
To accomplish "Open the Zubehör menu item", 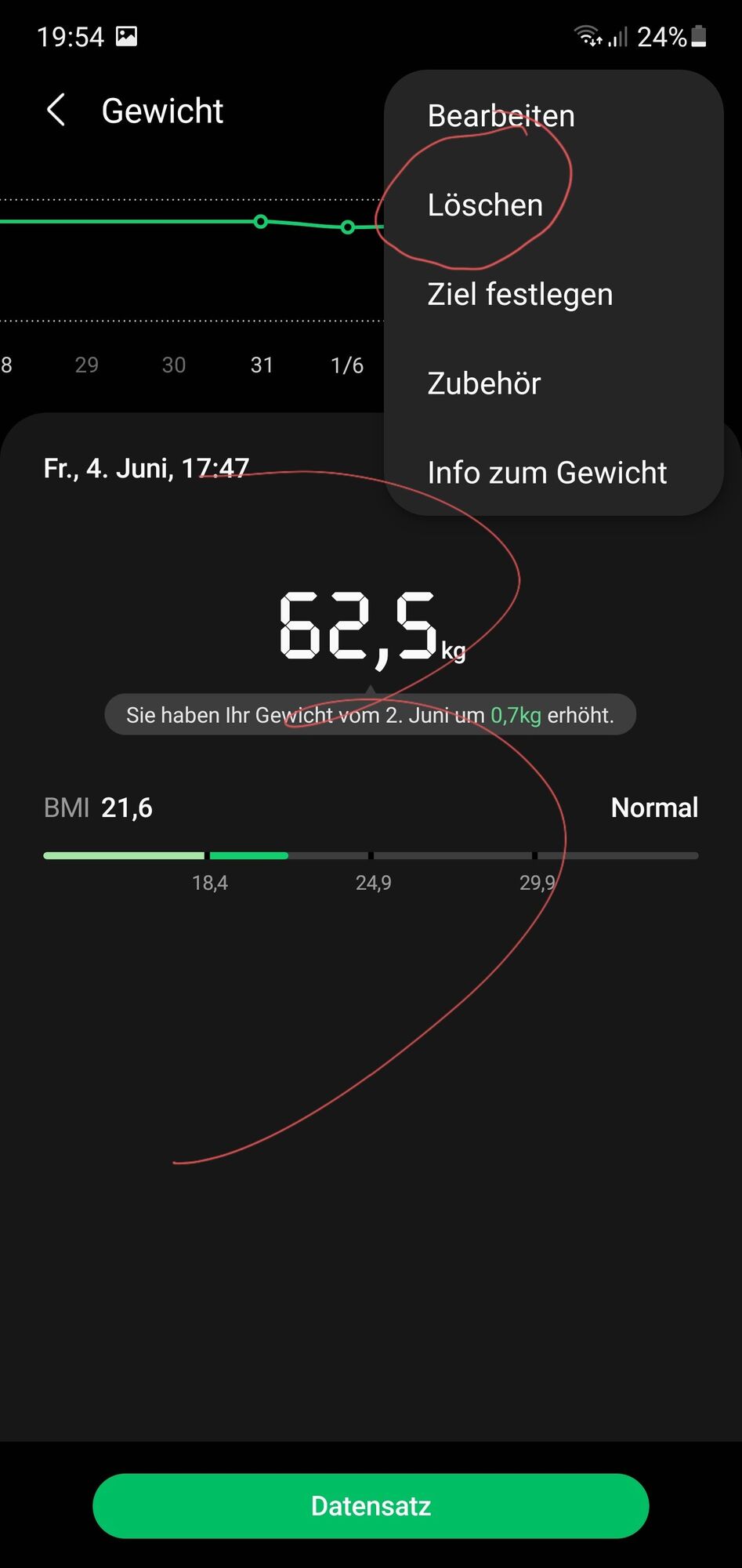I will 483,384.
